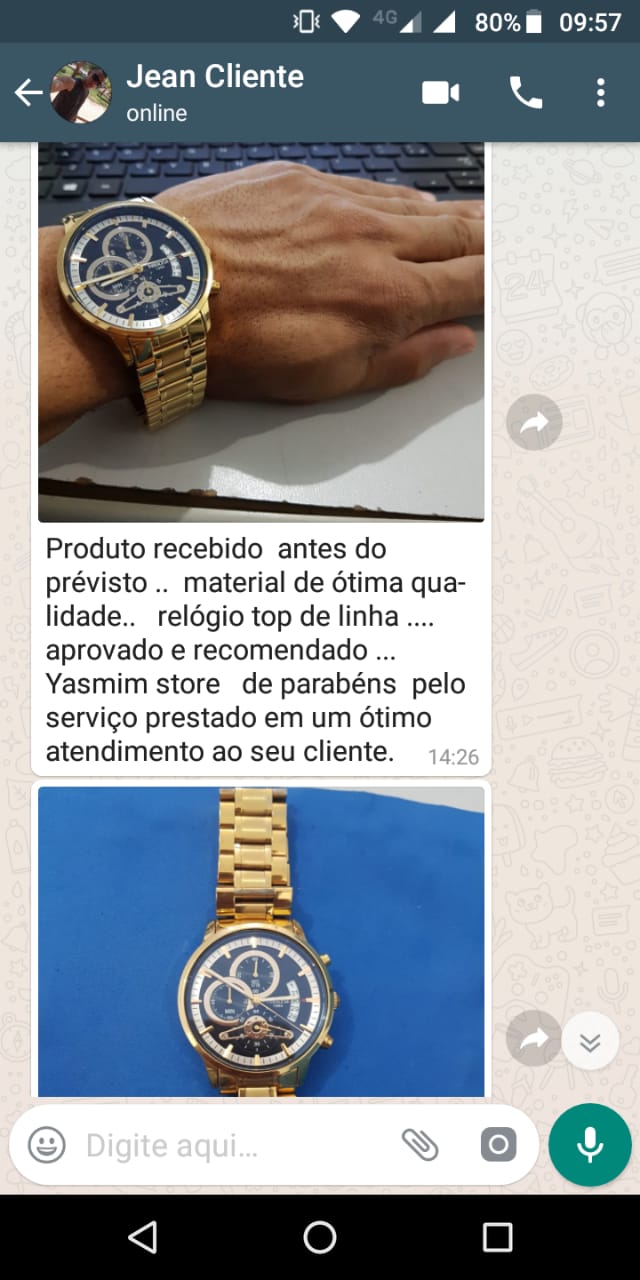The image size is (640, 1280).
Task: Start a video call with Jean Cliente
Action: coord(440,93)
